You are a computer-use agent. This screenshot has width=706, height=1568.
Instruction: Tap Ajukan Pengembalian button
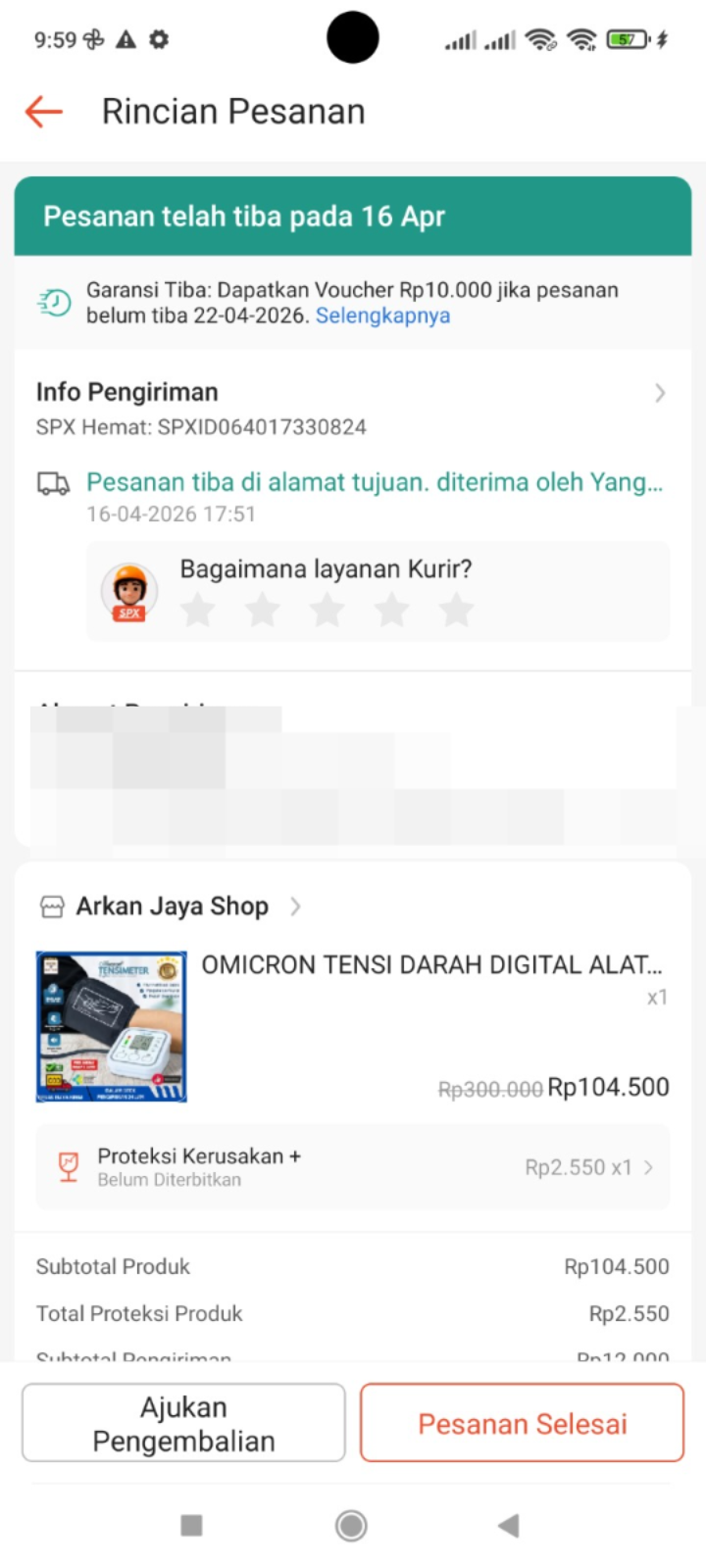coord(183,1423)
